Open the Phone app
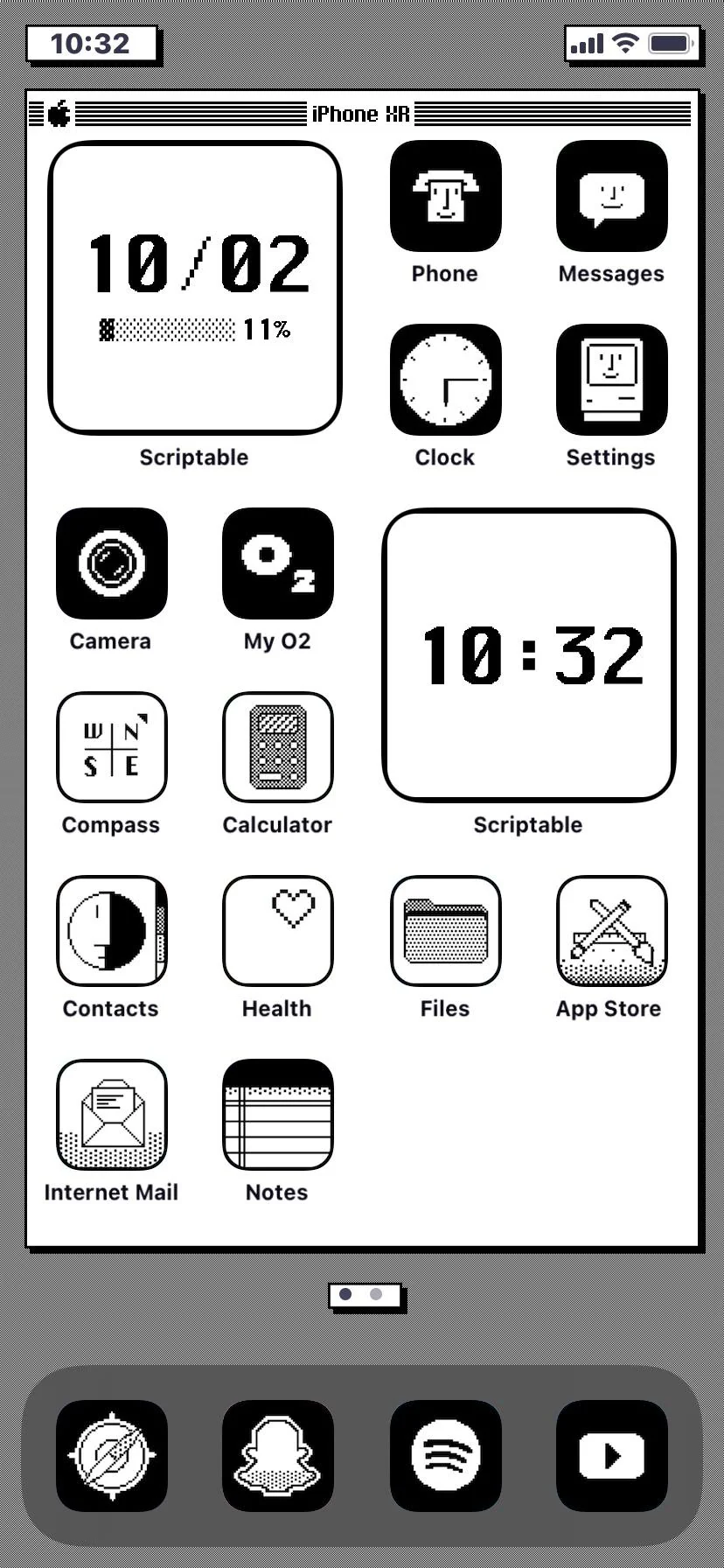The height and width of the screenshot is (1568, 724). pyautogui.click(x=445, y=197)
